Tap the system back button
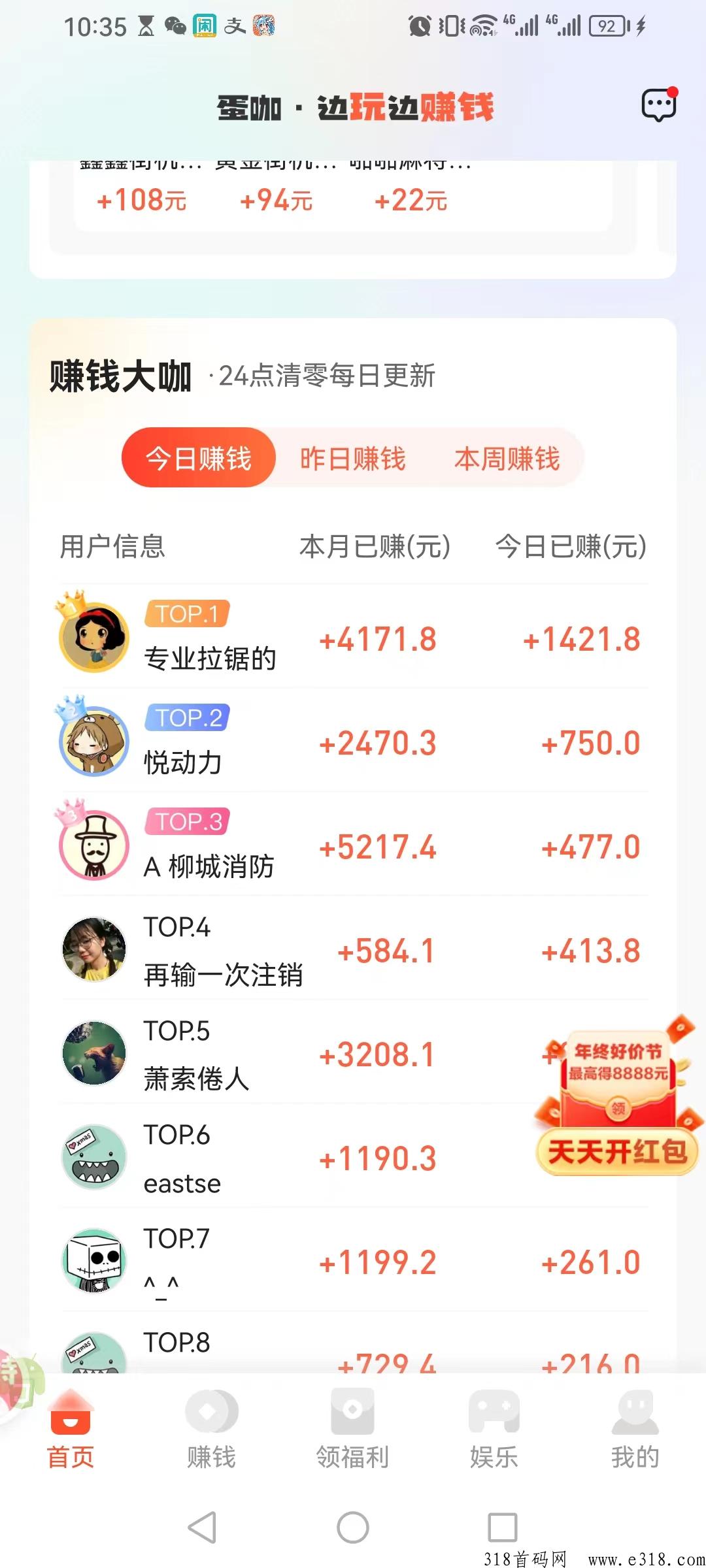This screenshot has width=706, height=1568. (202, 1527)
